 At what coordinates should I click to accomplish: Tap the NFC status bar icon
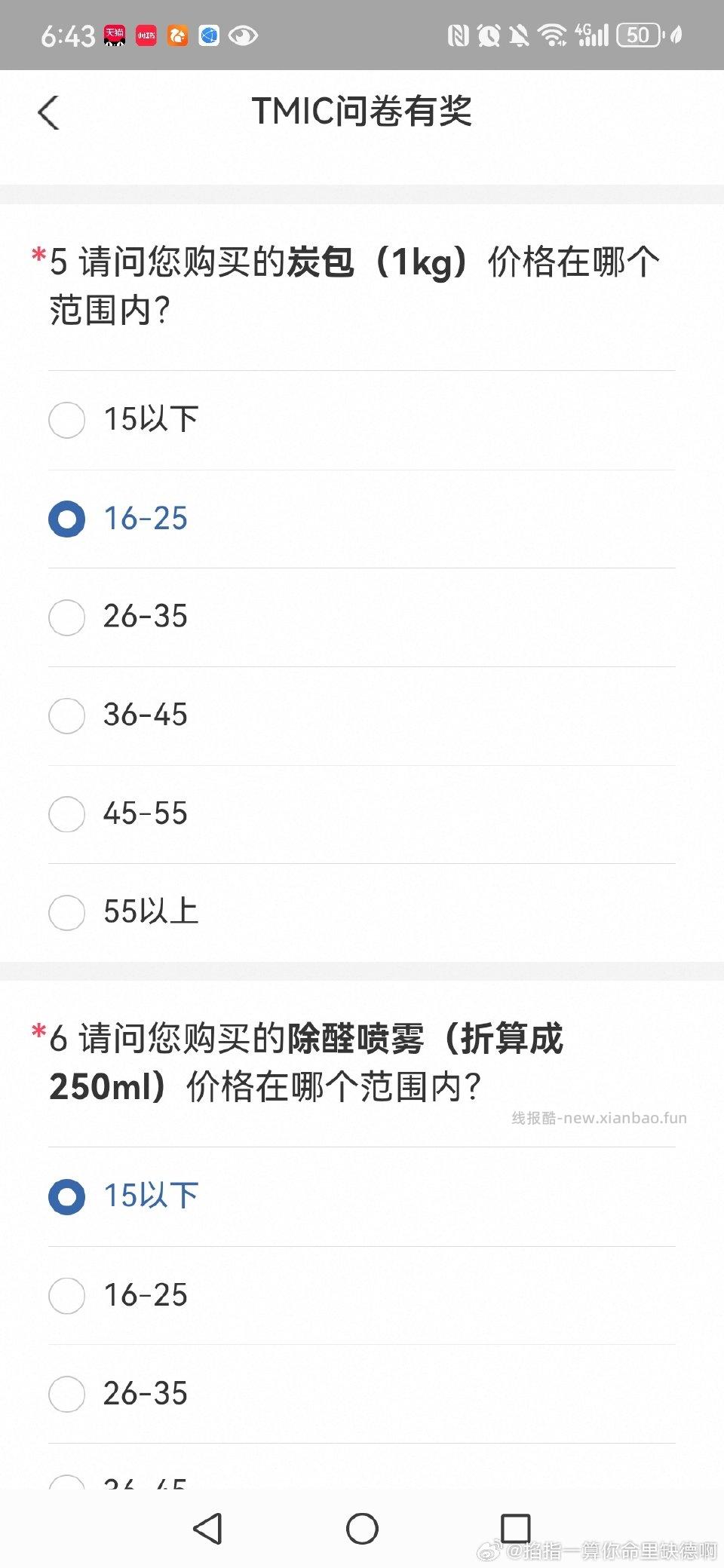tap(459, 35)
